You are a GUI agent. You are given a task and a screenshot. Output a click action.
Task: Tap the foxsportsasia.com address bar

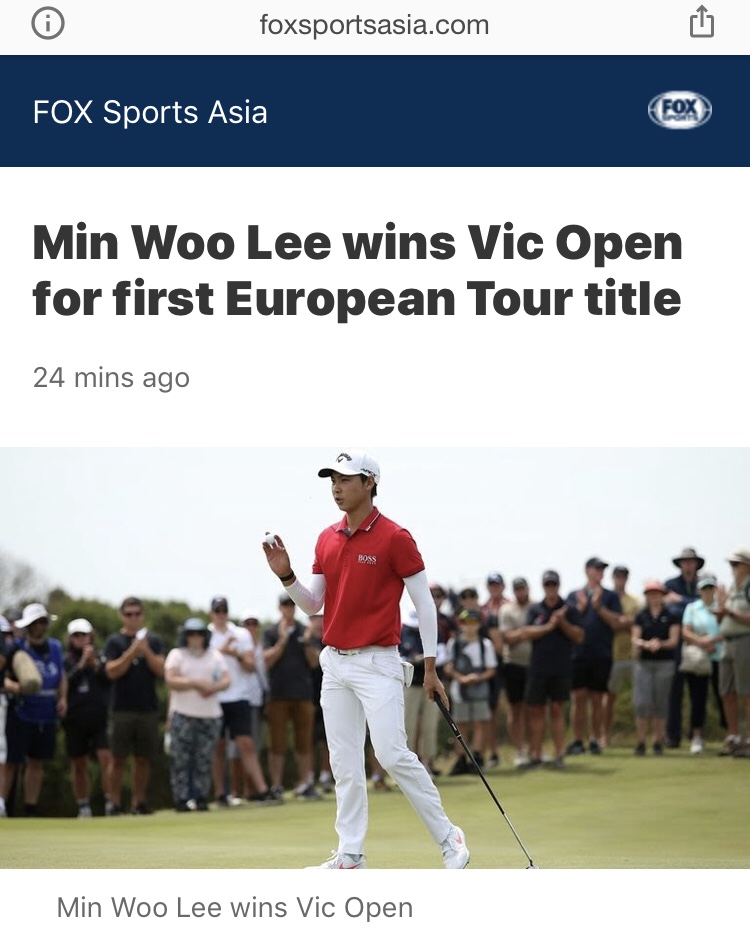click(374, 25)
